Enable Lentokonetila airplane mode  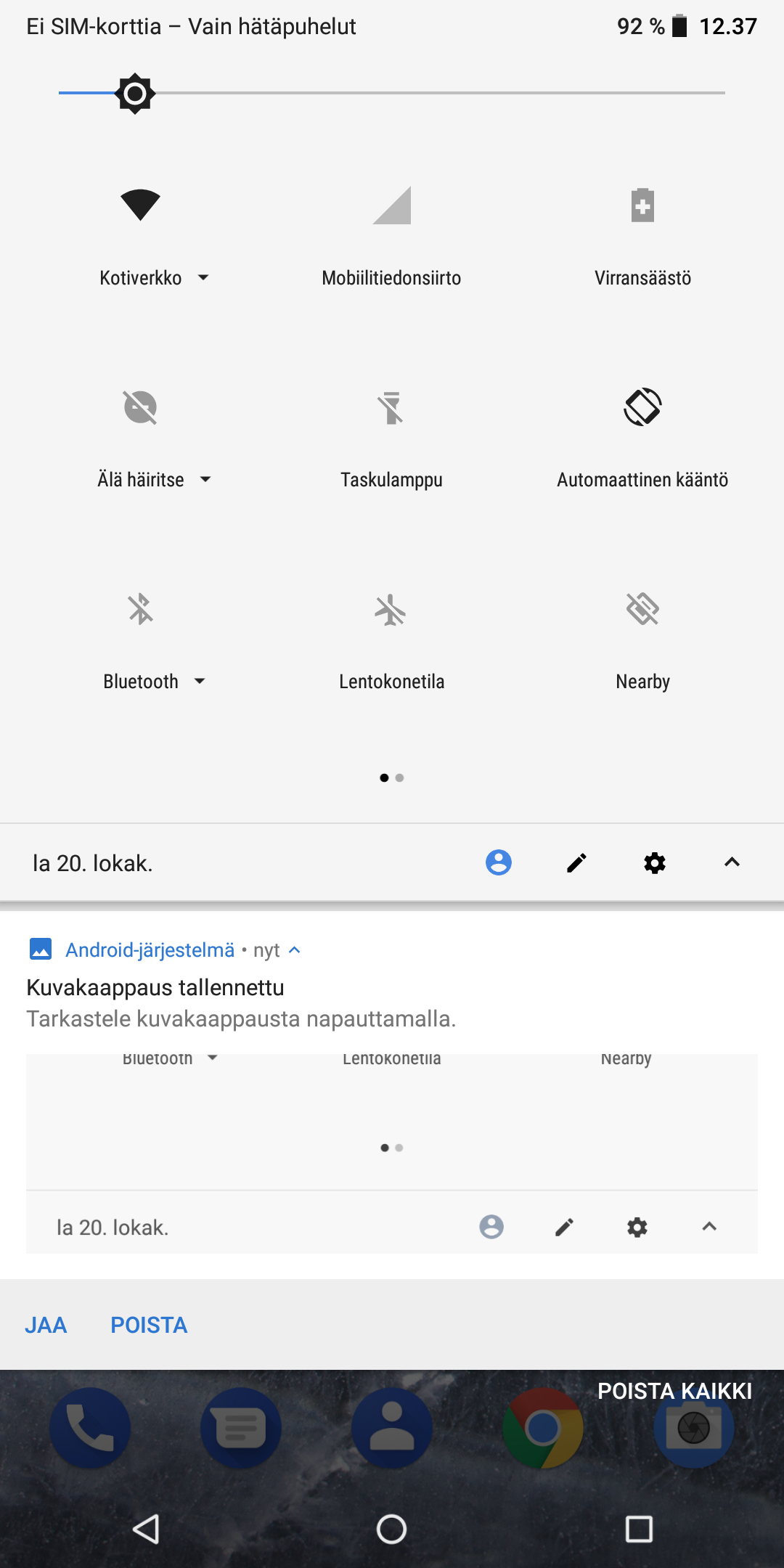(x=391, y=609)
